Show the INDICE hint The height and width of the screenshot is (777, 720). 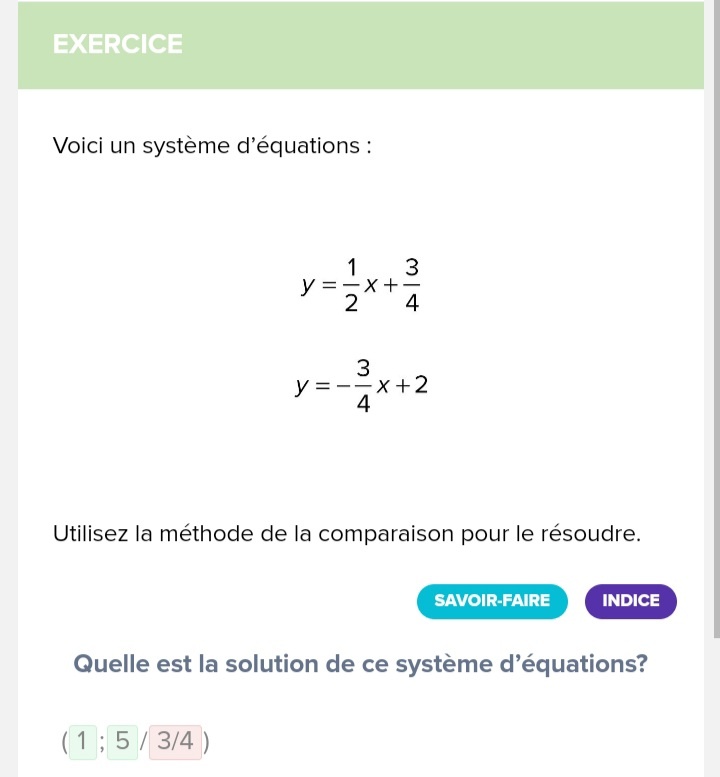(x=631, y=601)
